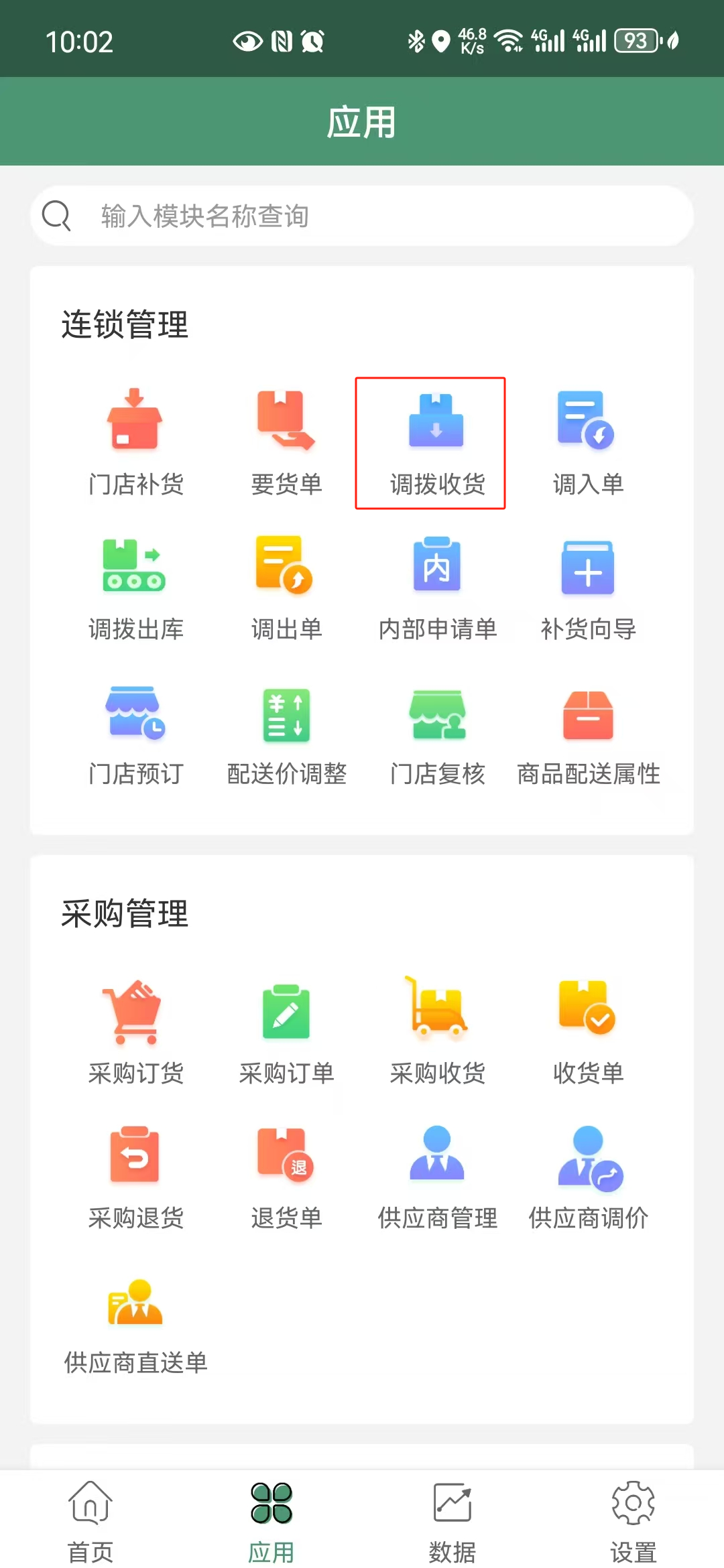Image resolution: width=724 pixels, height=1568 pixels.
Task: Open 调拨出库 module
Action: point(135,588)
